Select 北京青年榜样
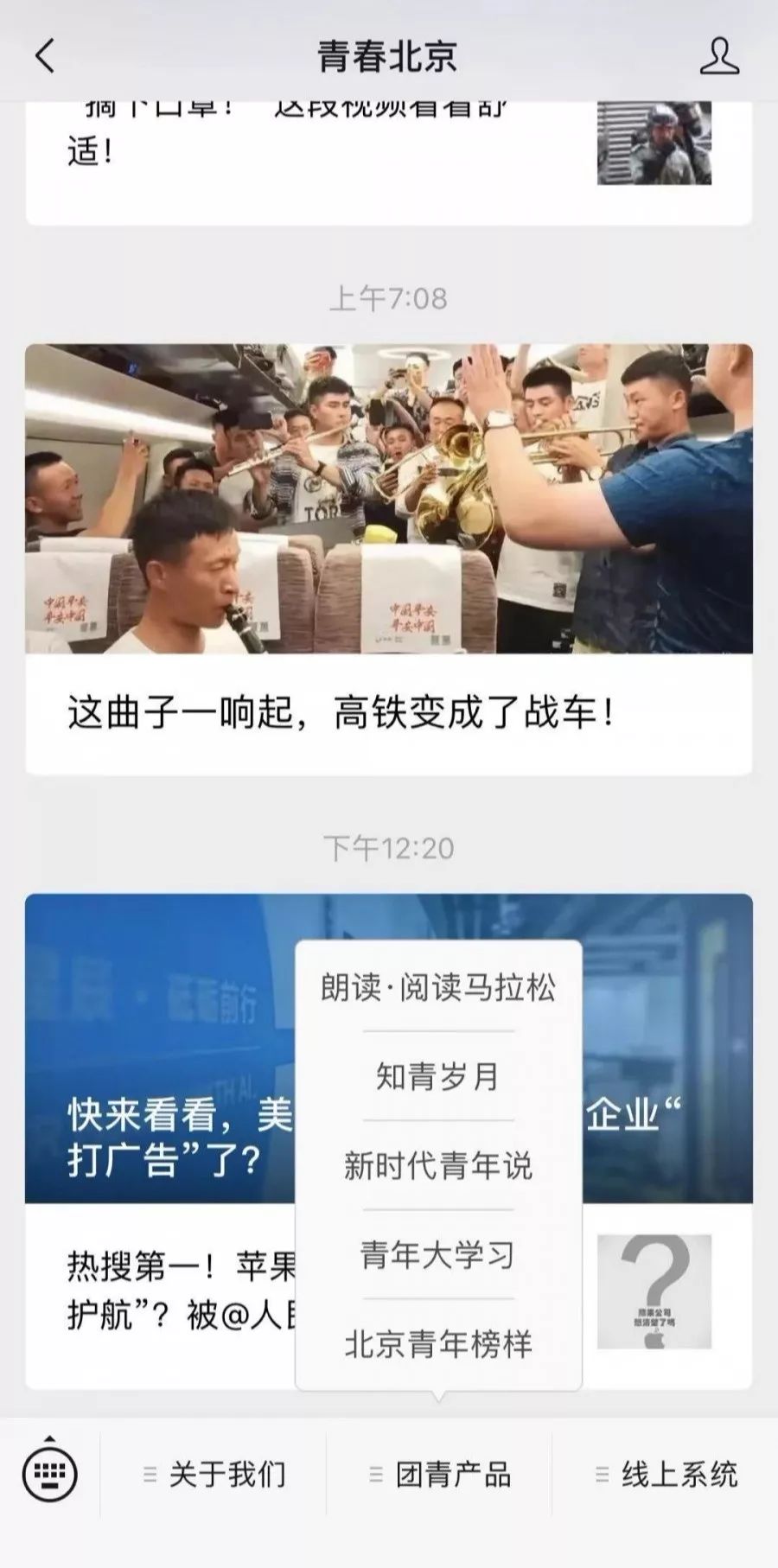This screenshot has height=1568, width=778. 438,1343
